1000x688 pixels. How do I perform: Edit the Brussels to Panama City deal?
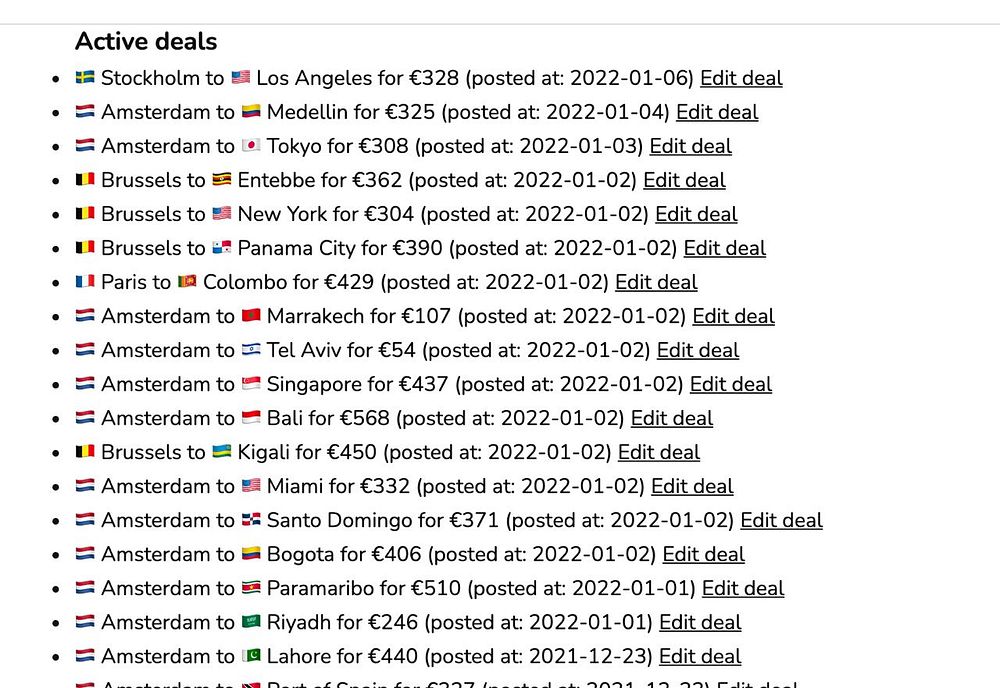pos(724,248)
